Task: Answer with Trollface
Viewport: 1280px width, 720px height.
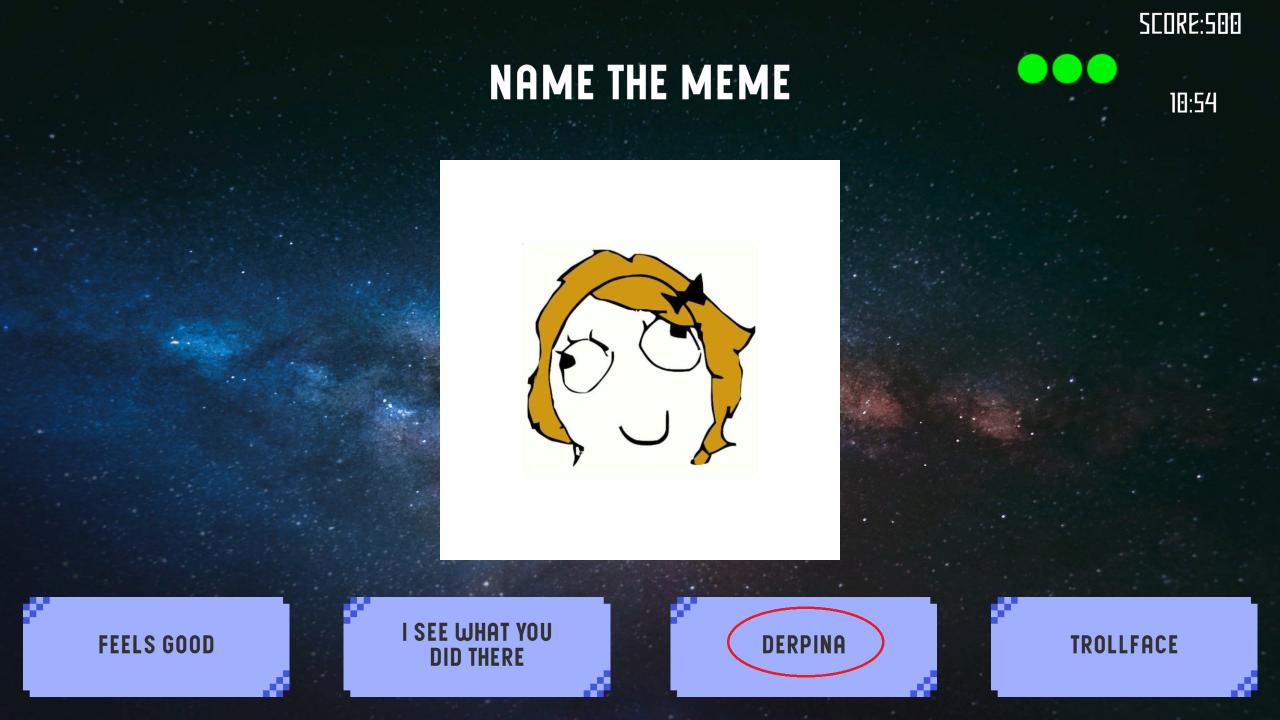Action: pyautogui.click(x=1124, y=646)
